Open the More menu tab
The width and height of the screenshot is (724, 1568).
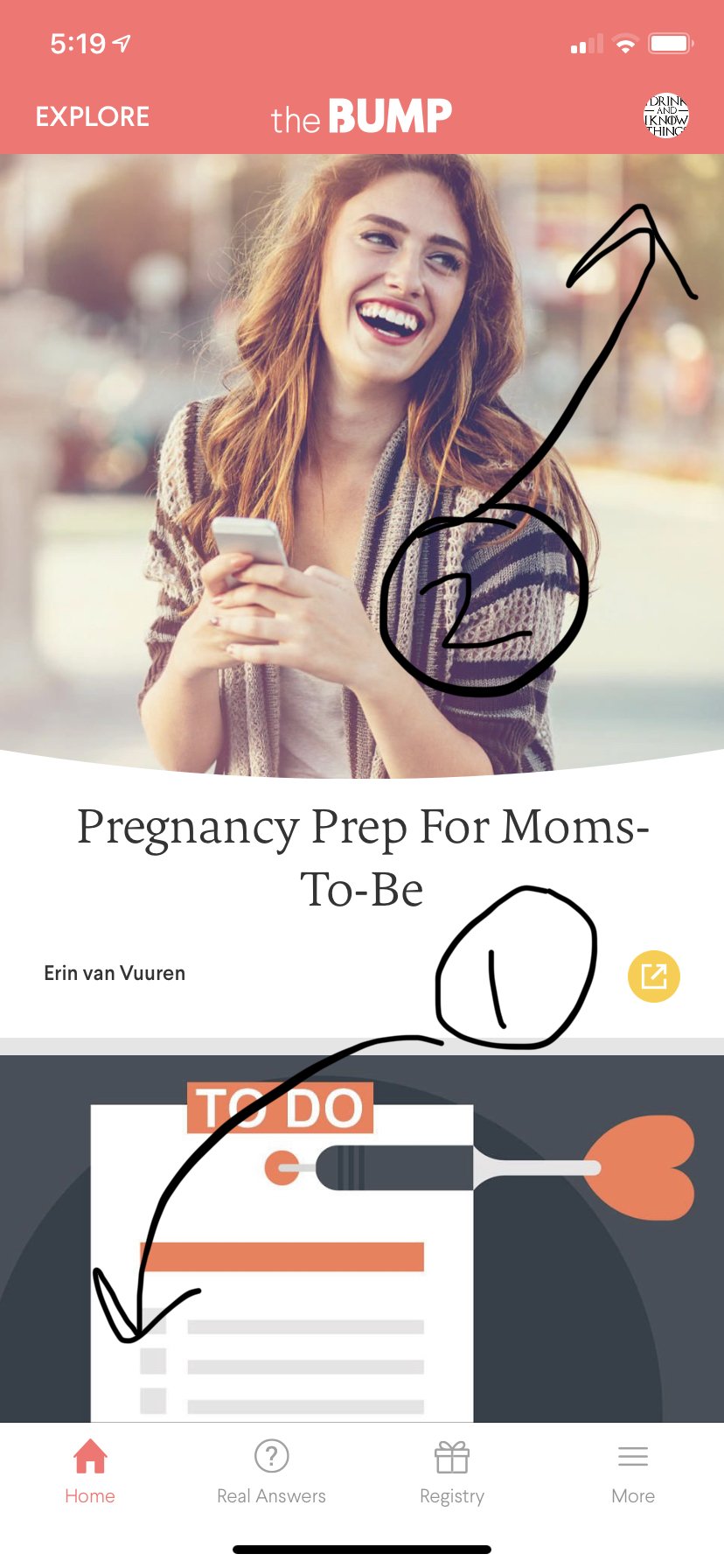(x=633, y=1472)
